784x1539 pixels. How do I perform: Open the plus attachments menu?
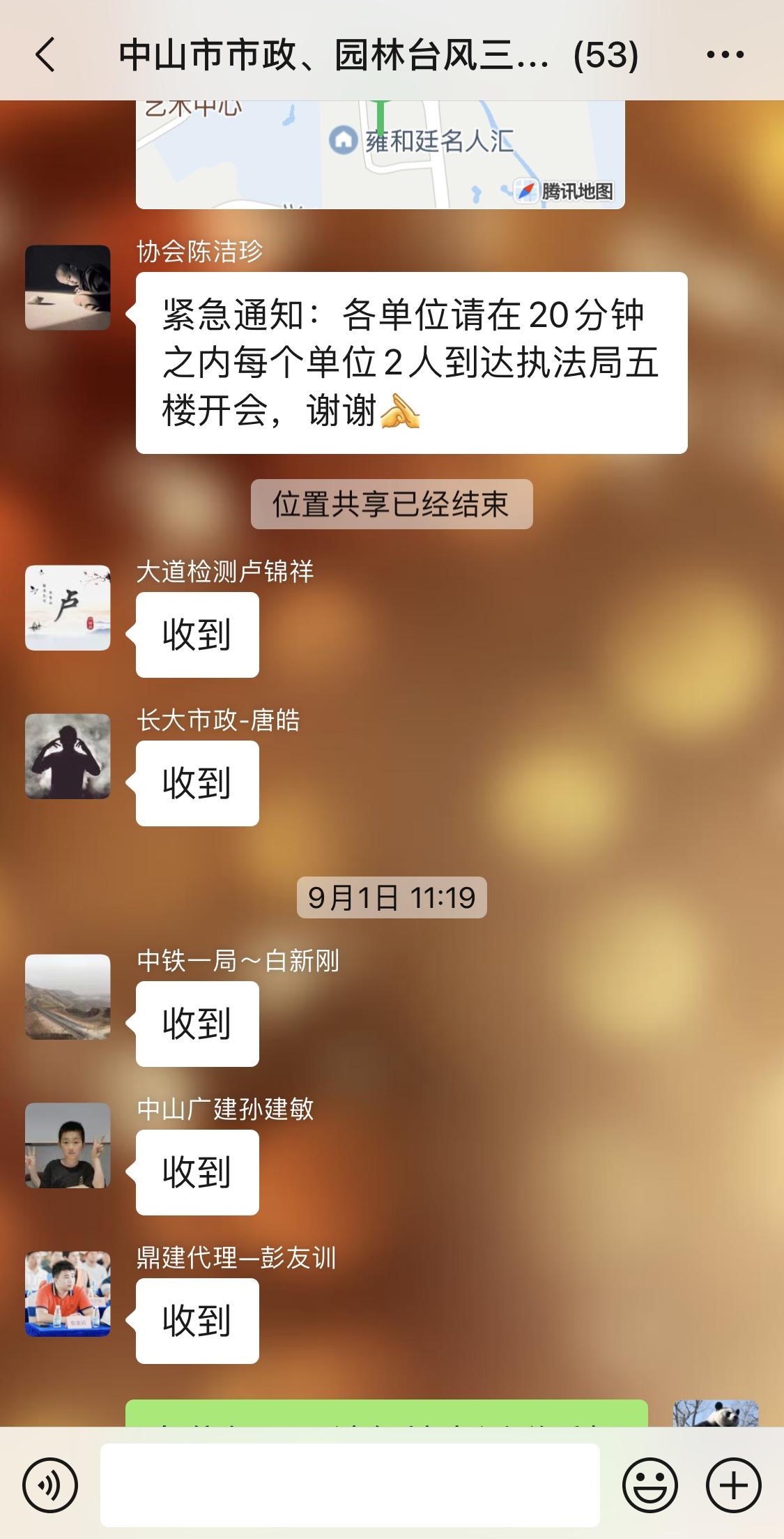point(733,1485)
